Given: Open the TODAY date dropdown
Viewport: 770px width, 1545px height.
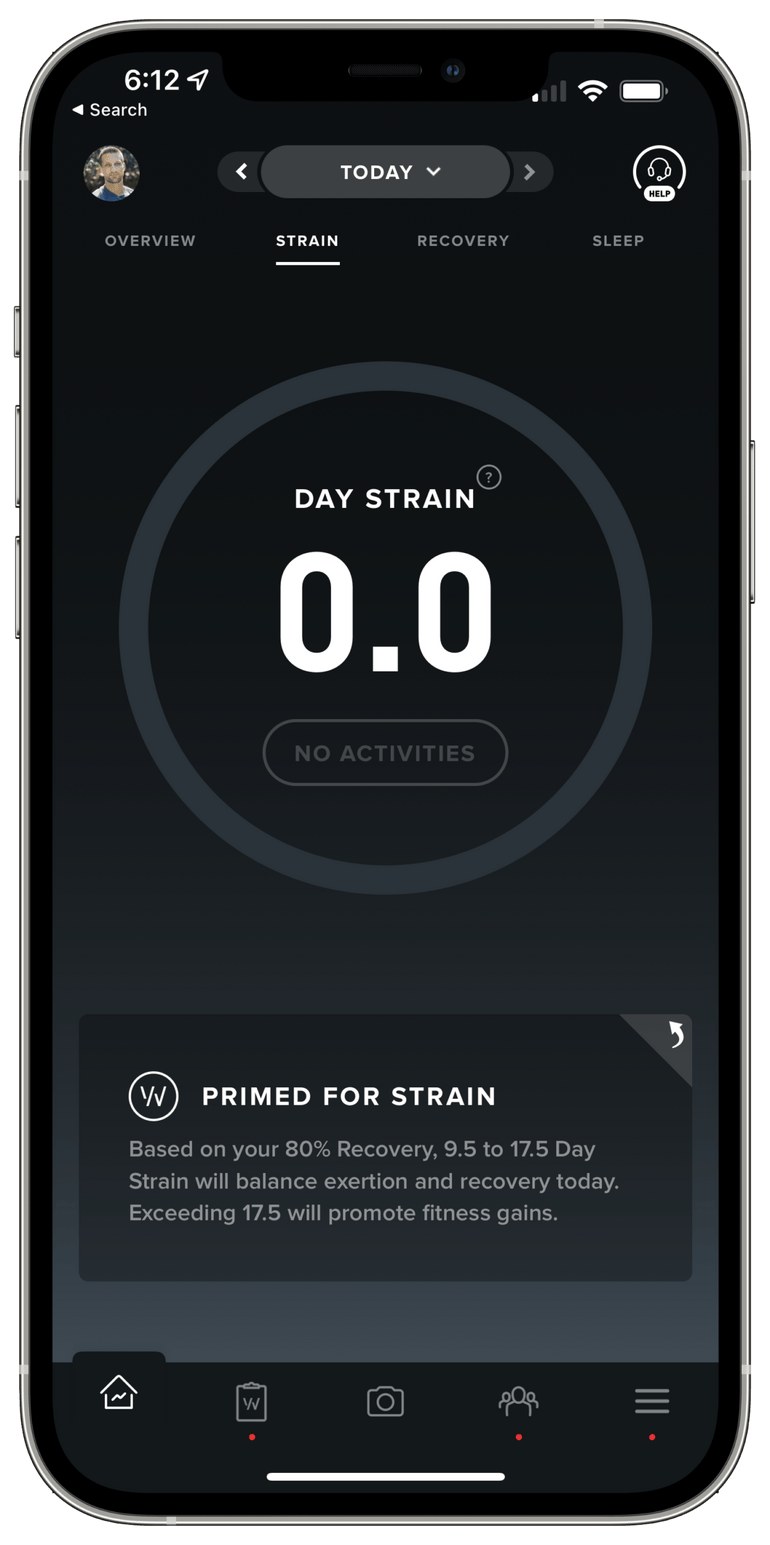Looking at the screenshot, I should point(386,172).
